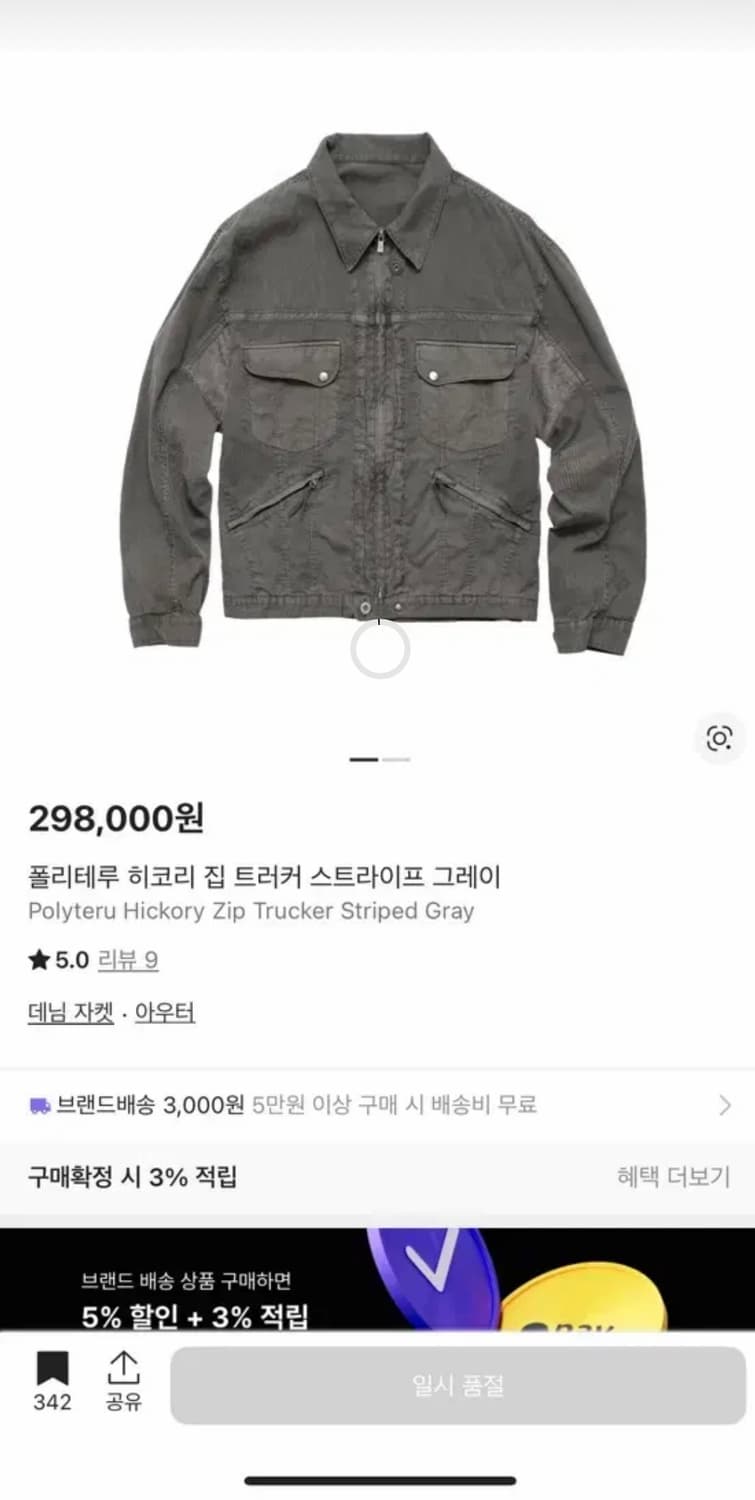Tap the zoom circle on the jacket photo
The image size is (755, 1500).
point(379,651)
